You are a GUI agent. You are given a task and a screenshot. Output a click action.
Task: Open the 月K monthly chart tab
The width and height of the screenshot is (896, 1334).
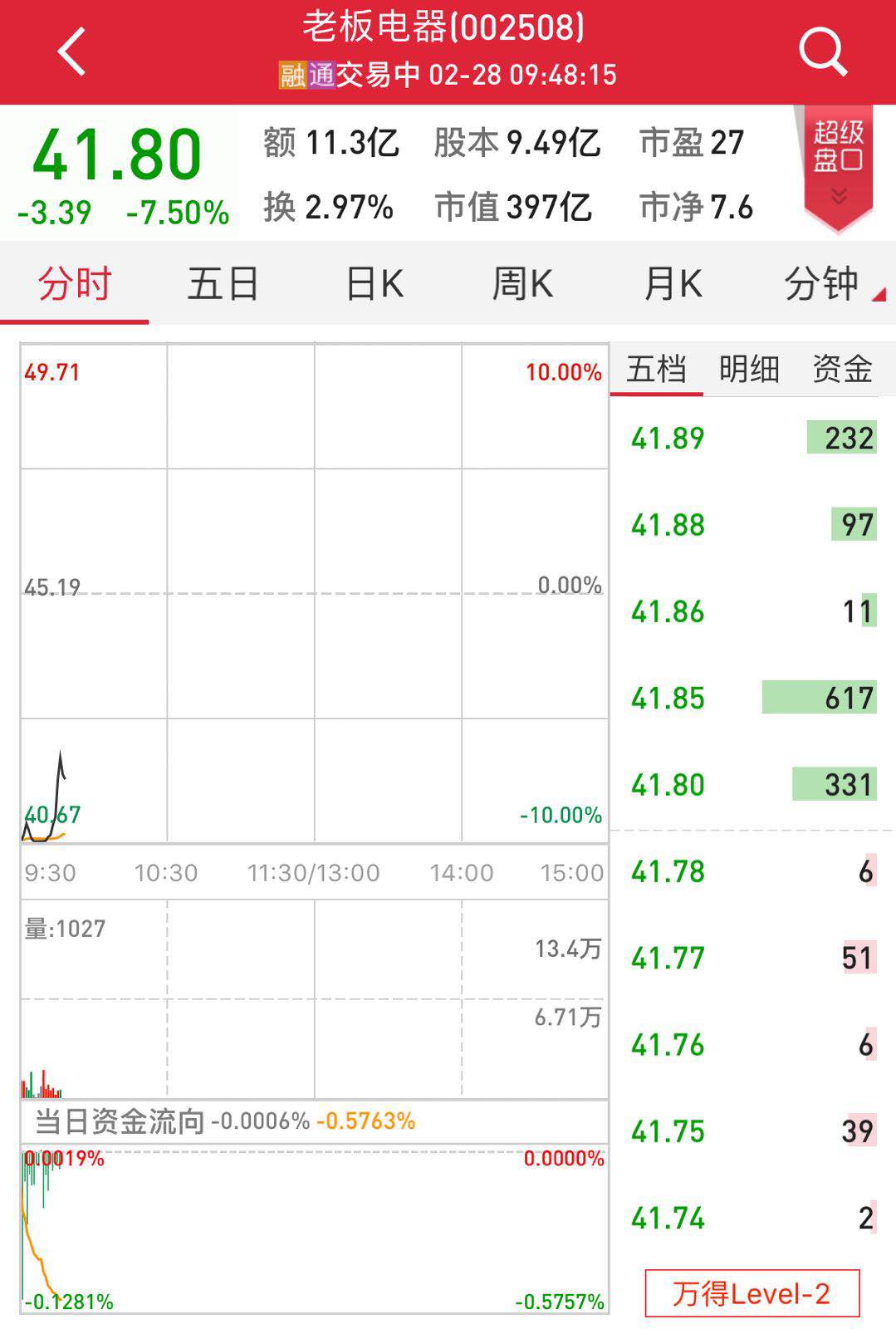[671, 283]
